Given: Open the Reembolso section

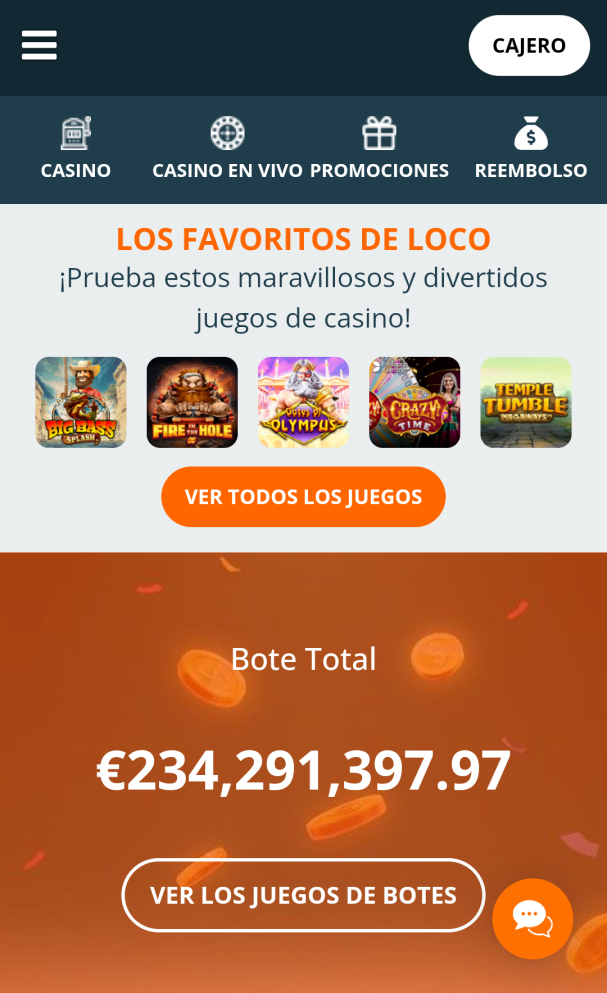Looking at the screenshot, I should coord(531,149).
